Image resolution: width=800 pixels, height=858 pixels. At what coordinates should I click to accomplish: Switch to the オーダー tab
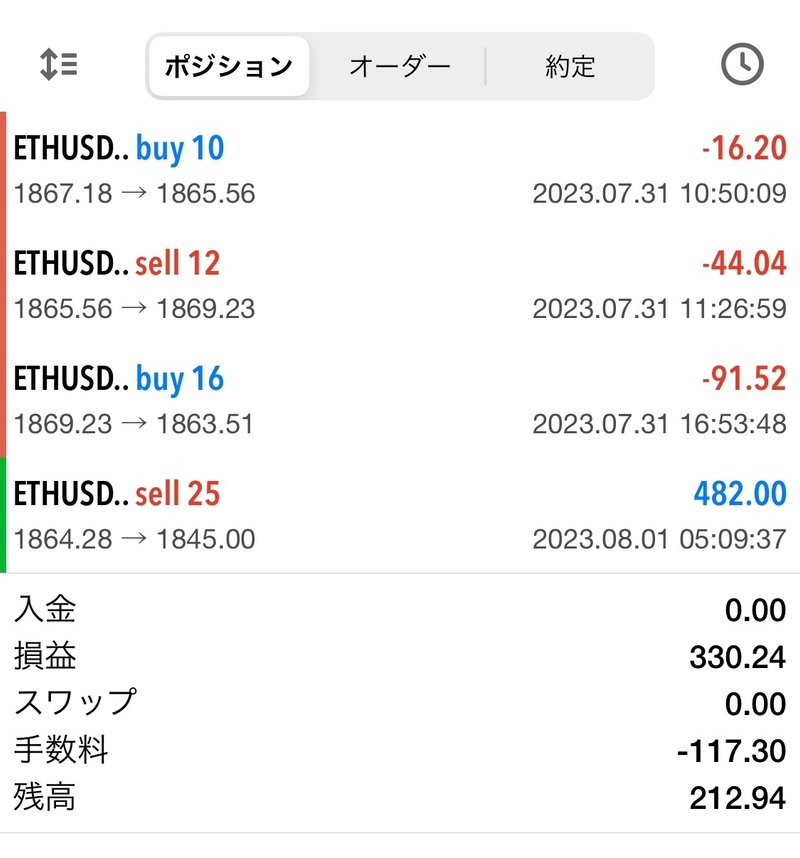tap(399, 64)
